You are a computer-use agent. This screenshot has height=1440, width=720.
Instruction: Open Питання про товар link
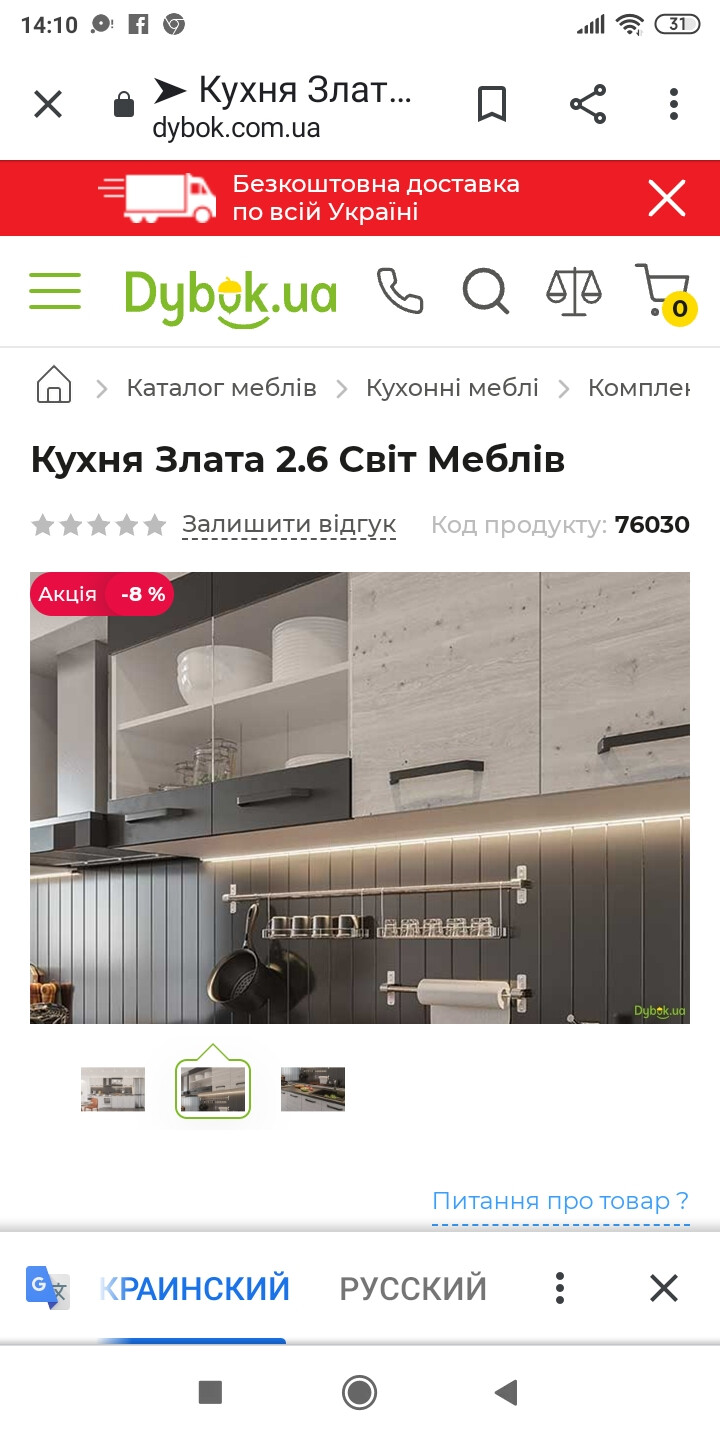click(x=560, y=1201)
